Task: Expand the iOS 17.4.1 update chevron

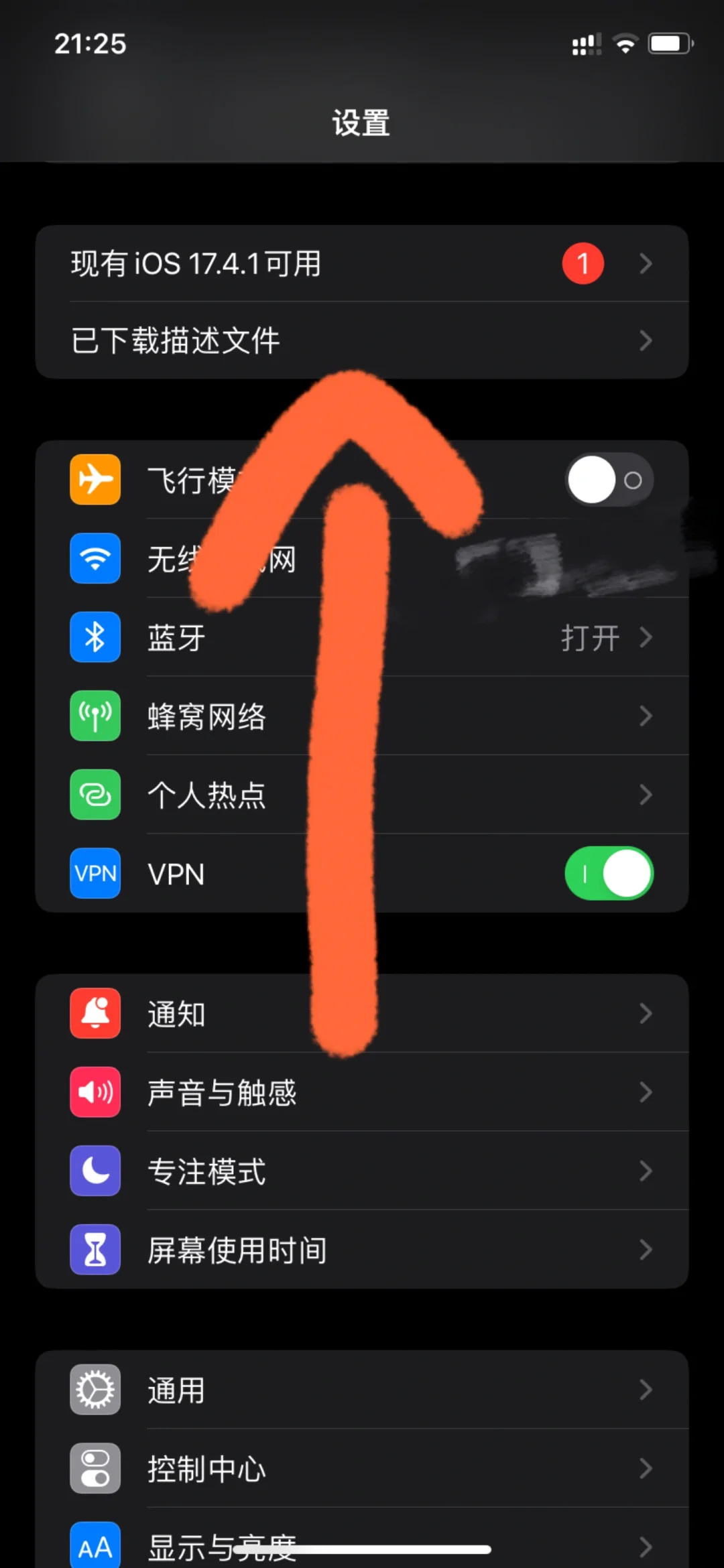Action: coord(645,263)
